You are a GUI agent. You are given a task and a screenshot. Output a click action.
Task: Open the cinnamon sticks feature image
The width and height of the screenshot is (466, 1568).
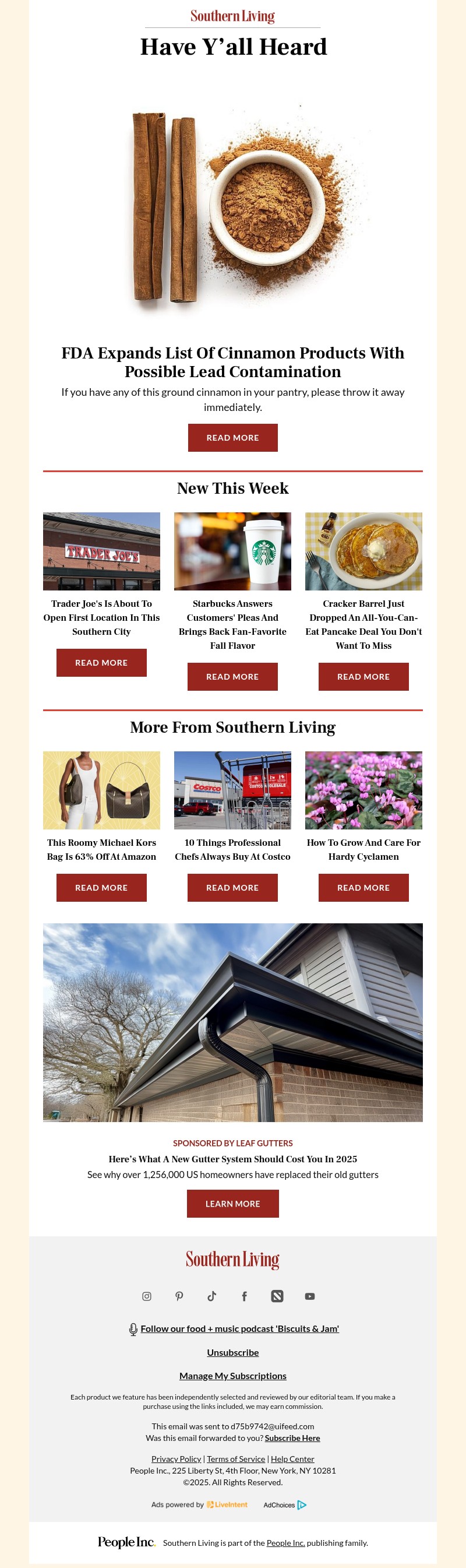tap(232, 207)
